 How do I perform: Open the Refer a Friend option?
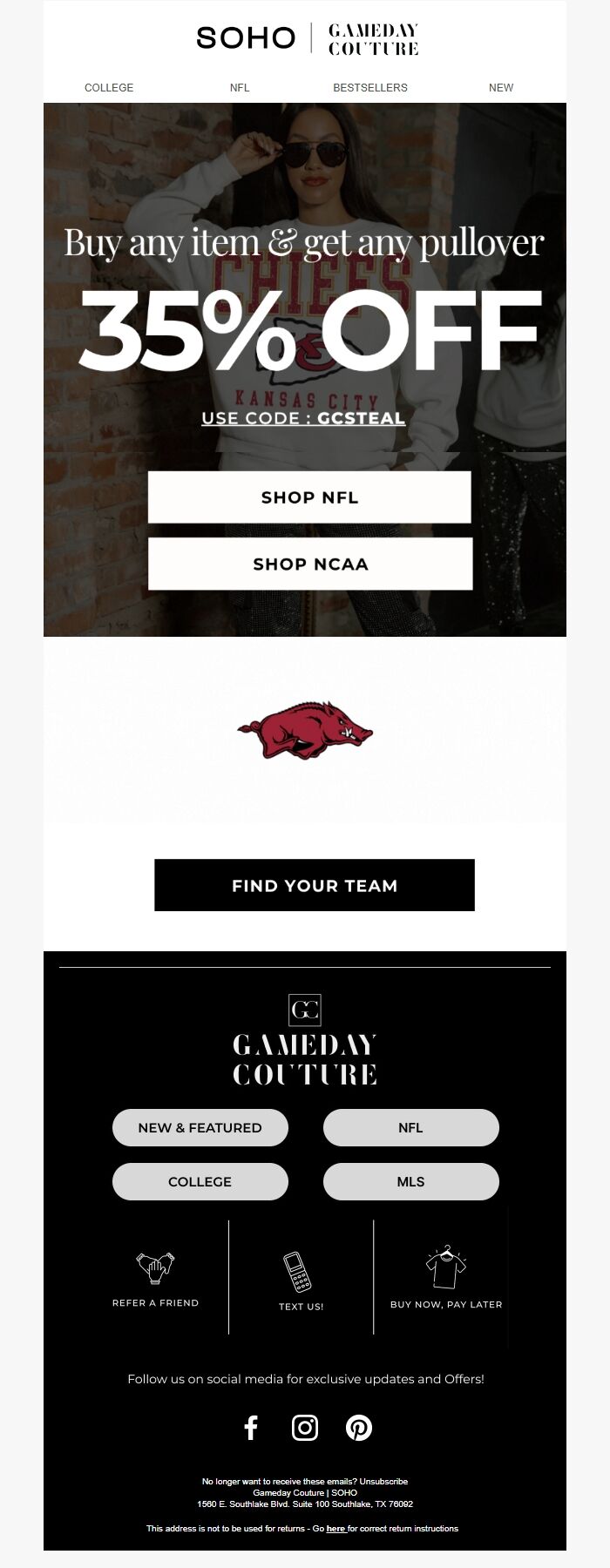point(156,1277)
